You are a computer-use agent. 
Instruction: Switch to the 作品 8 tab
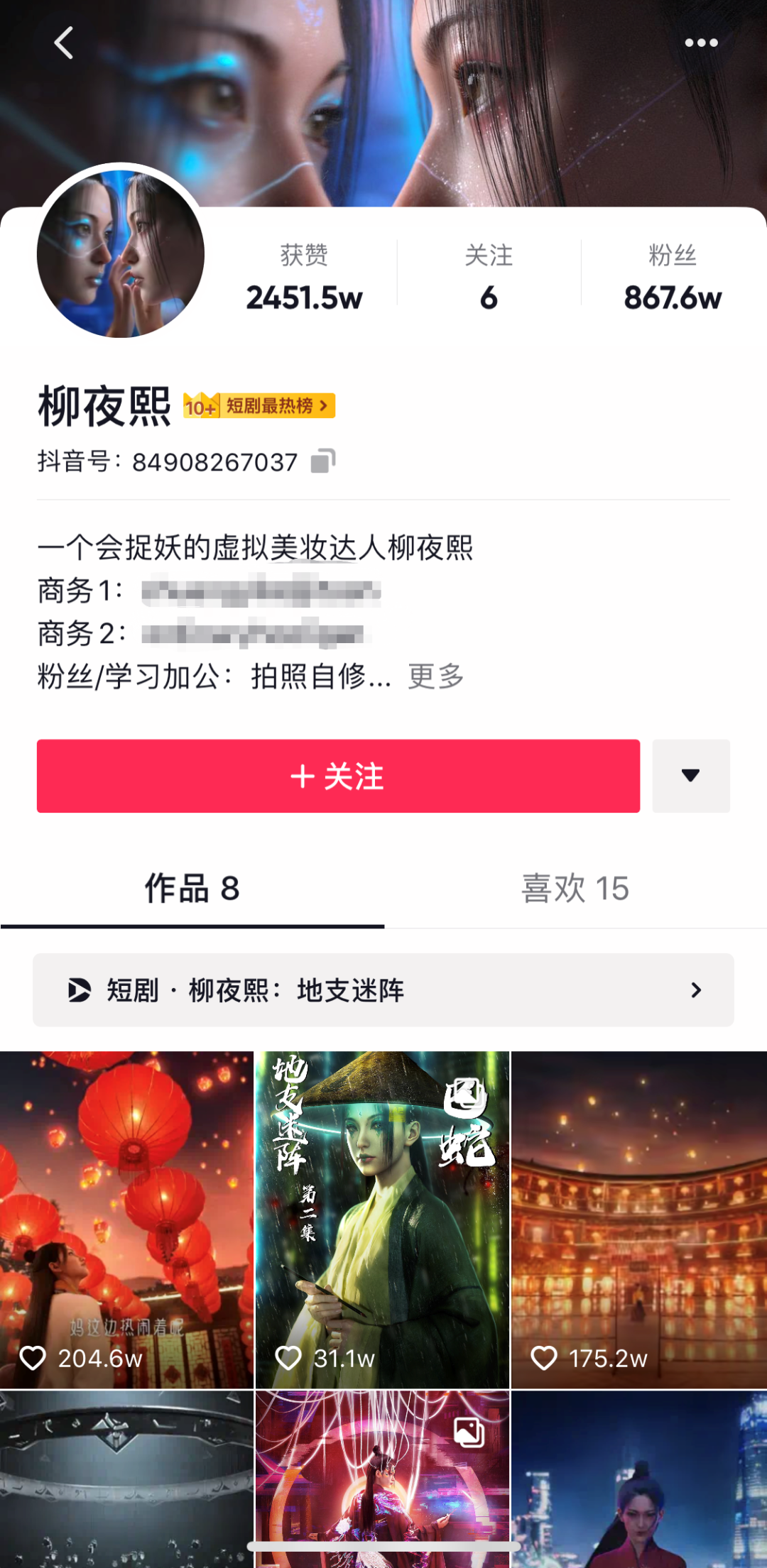[192, 889]
